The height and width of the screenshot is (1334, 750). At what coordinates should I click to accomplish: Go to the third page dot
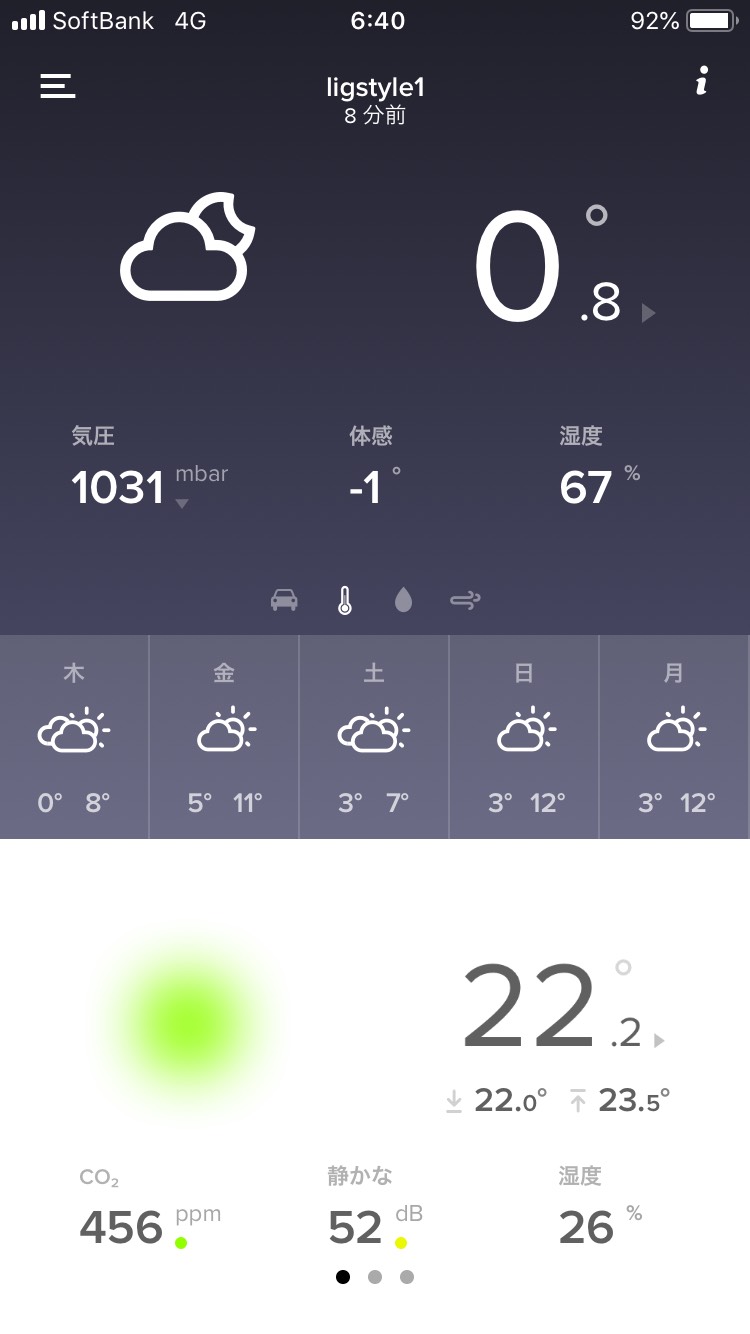pyautogui.click(x=406, y=1277)
